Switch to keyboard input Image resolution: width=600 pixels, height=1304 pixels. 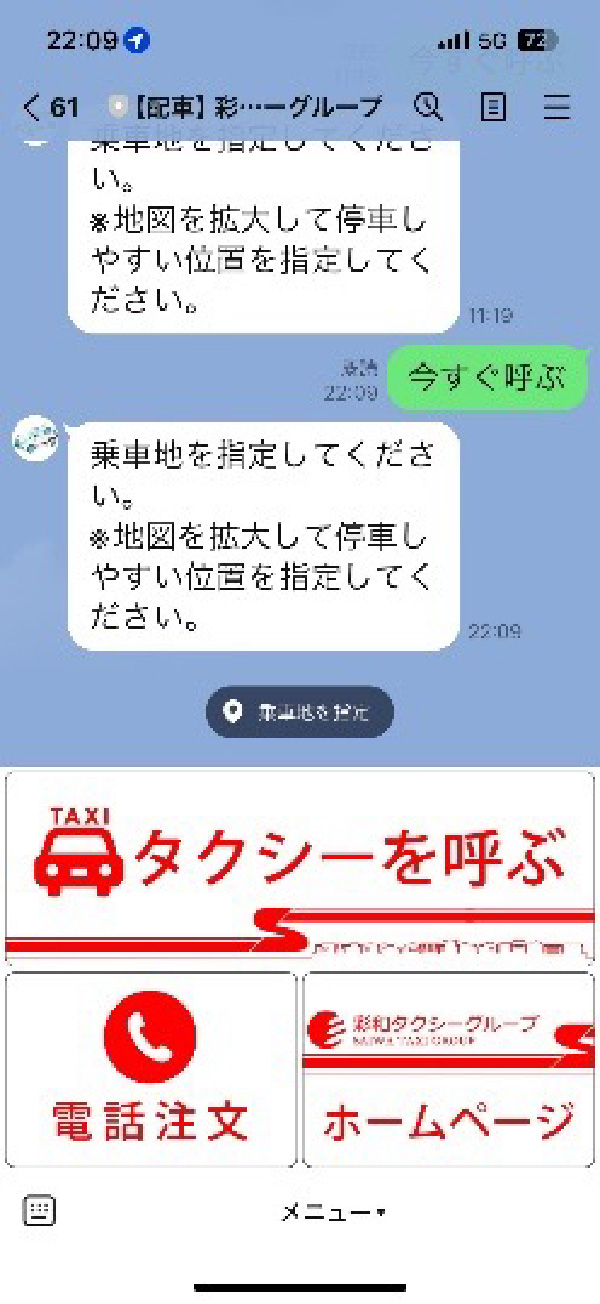[x=39, y=1212]
